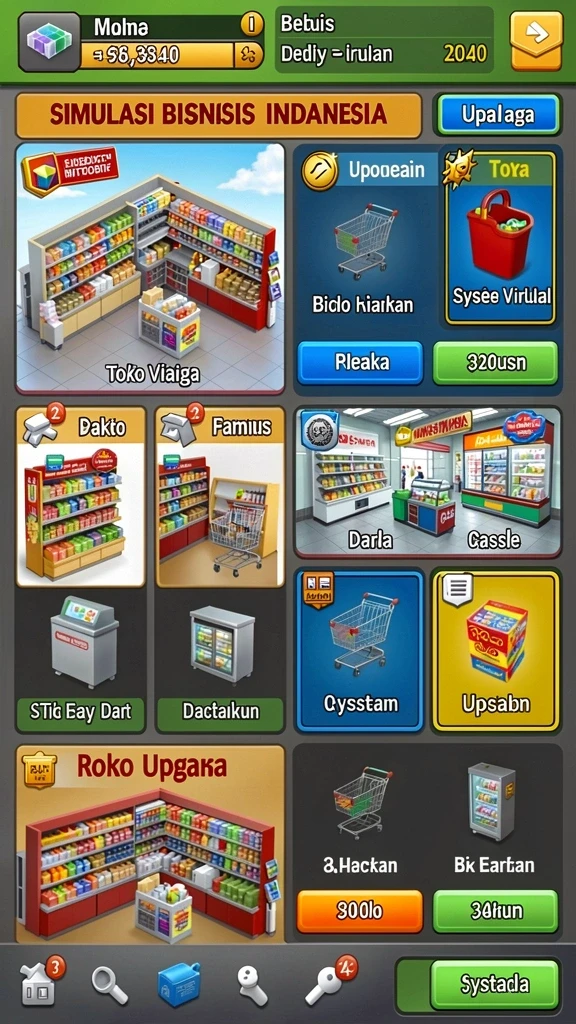
Task: Open the magnifier search icon in bottom bar
Action: pos(109,985)
